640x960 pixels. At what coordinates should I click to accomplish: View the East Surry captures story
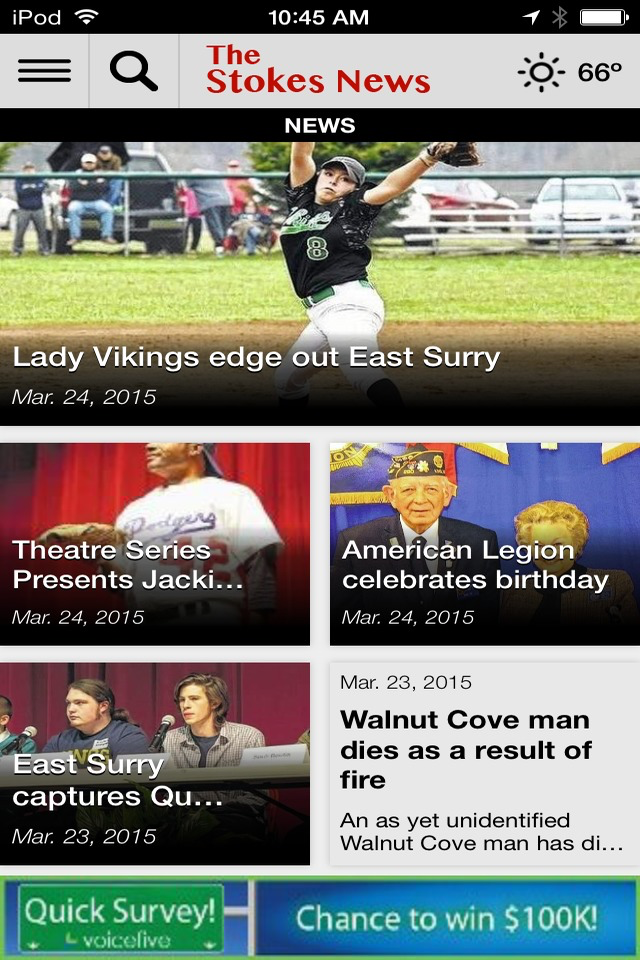pyautogui.click(x=155, y=765)
